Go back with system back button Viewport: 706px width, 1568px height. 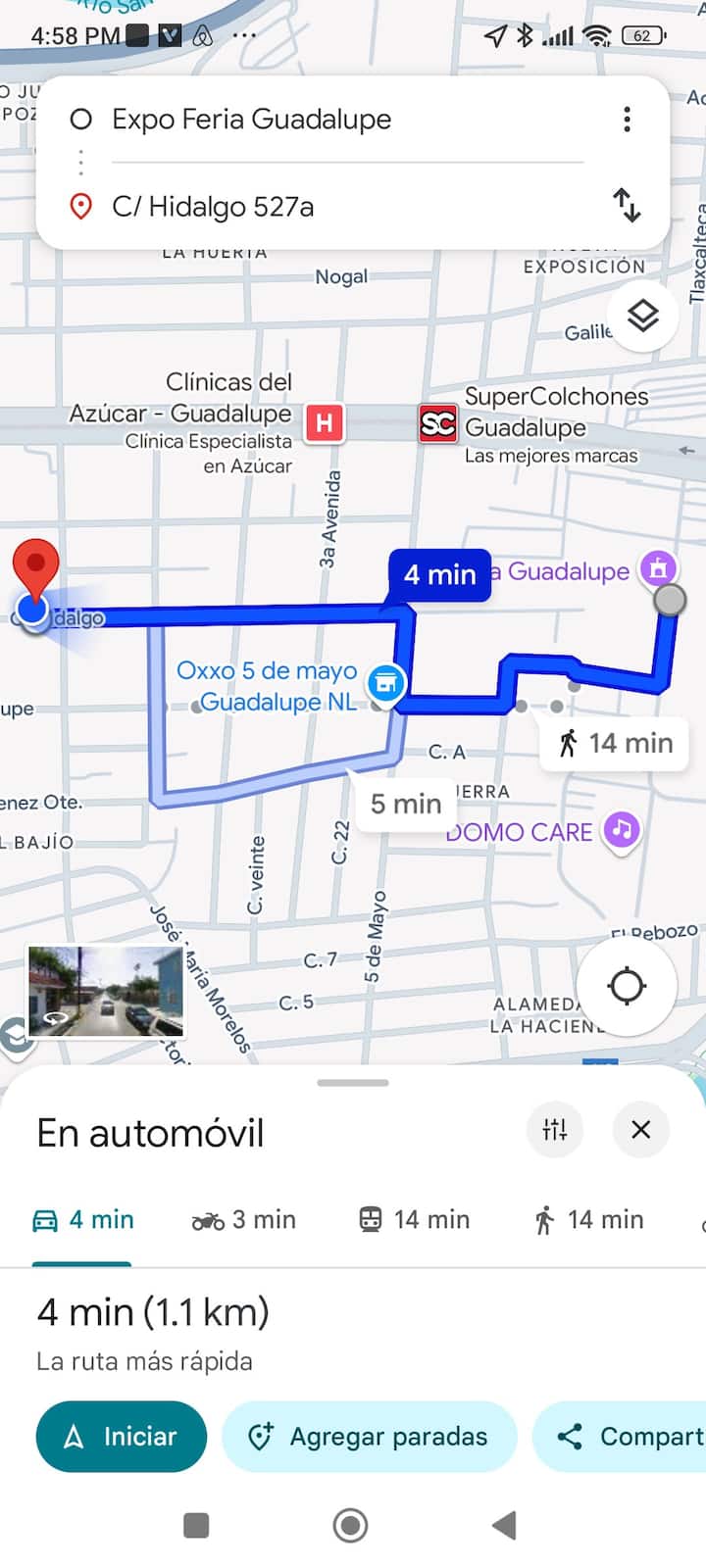pos(504,1525)
